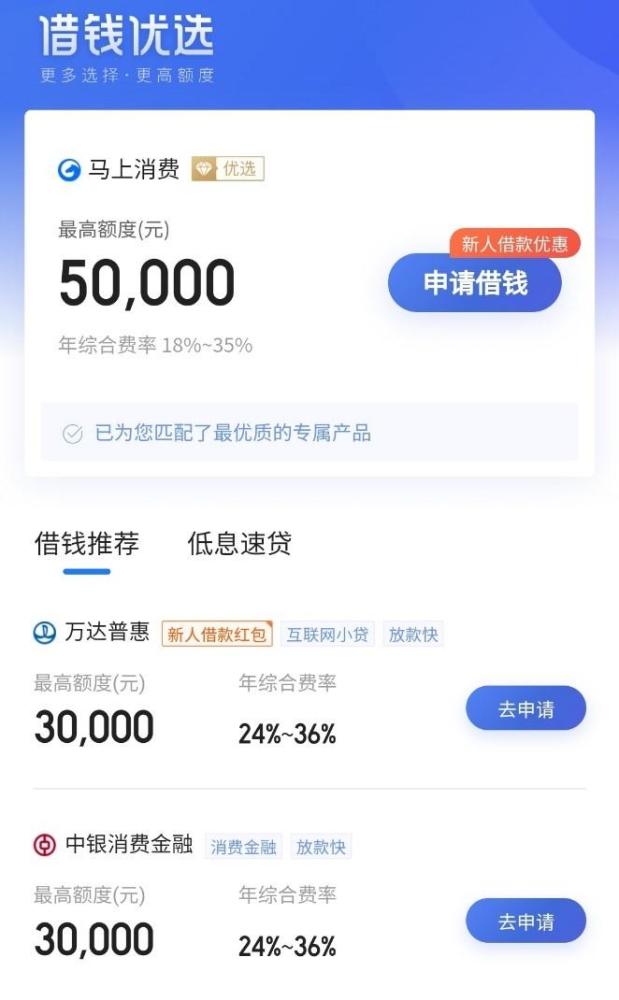Select the 借钱推荐 tab
Screen dimensions: 619x1000
87,545
